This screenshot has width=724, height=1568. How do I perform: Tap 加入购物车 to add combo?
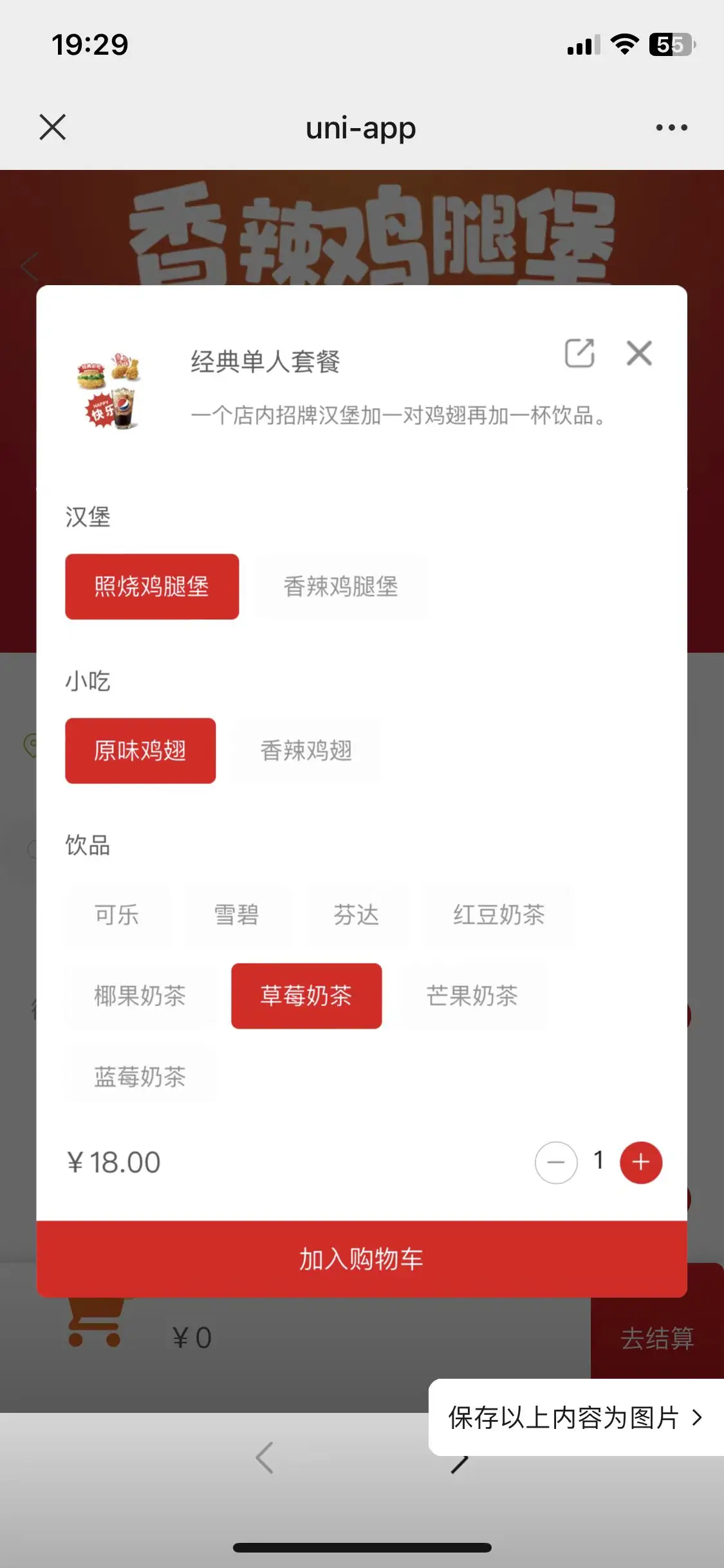click(362, 1259)
